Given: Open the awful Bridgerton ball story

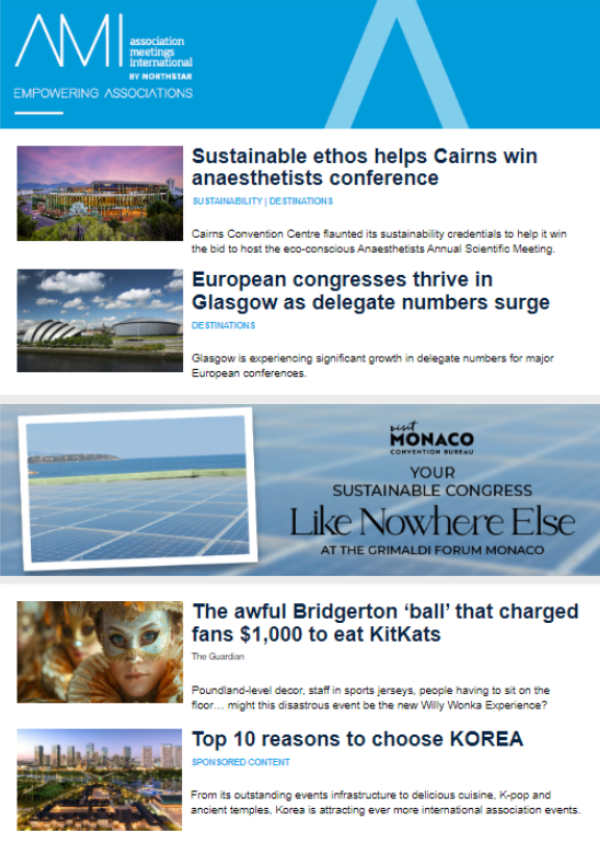Looking at the screenshot, I should (x=385, y=622).
